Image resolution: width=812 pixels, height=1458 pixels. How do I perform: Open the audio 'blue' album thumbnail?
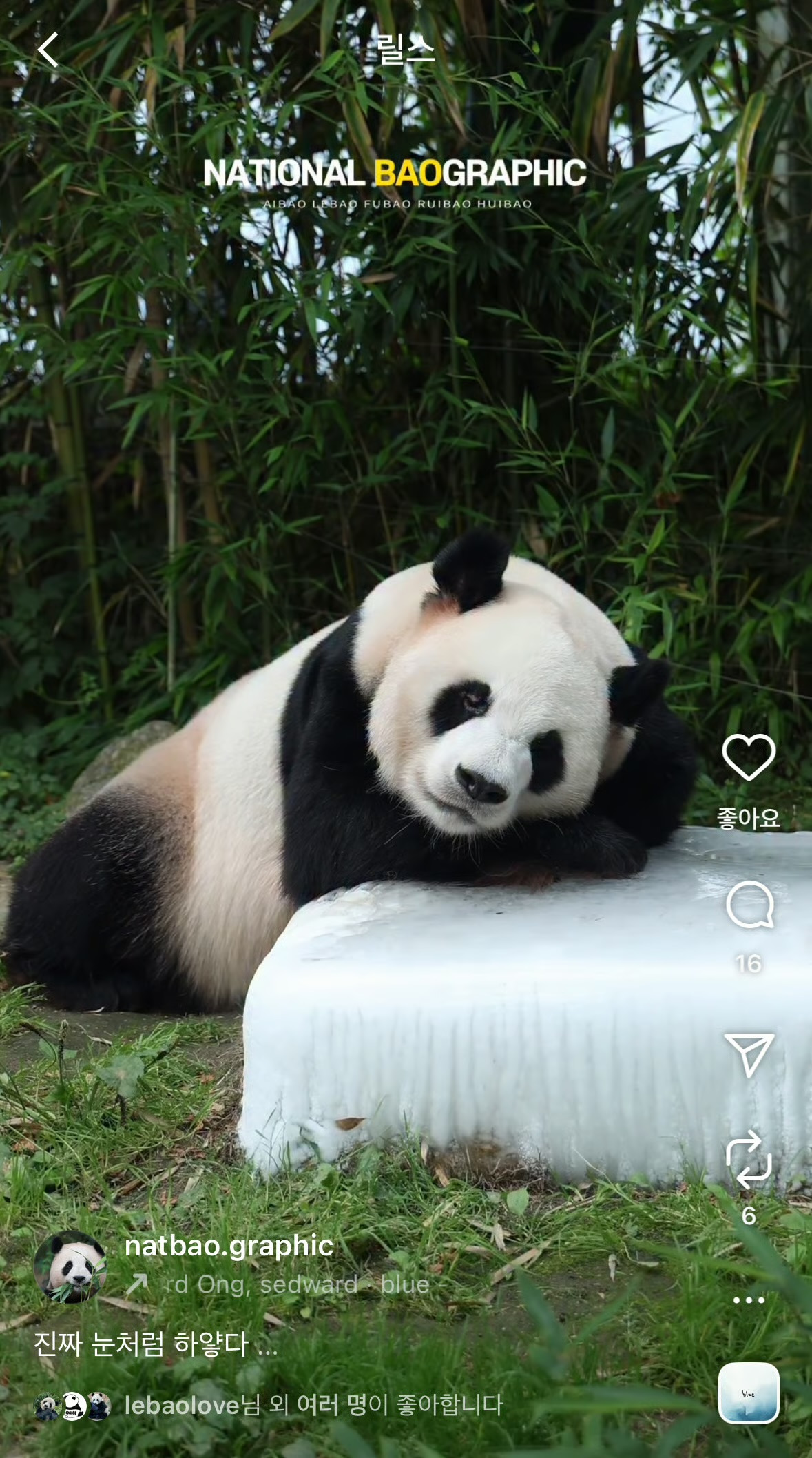click(748, 1393)
